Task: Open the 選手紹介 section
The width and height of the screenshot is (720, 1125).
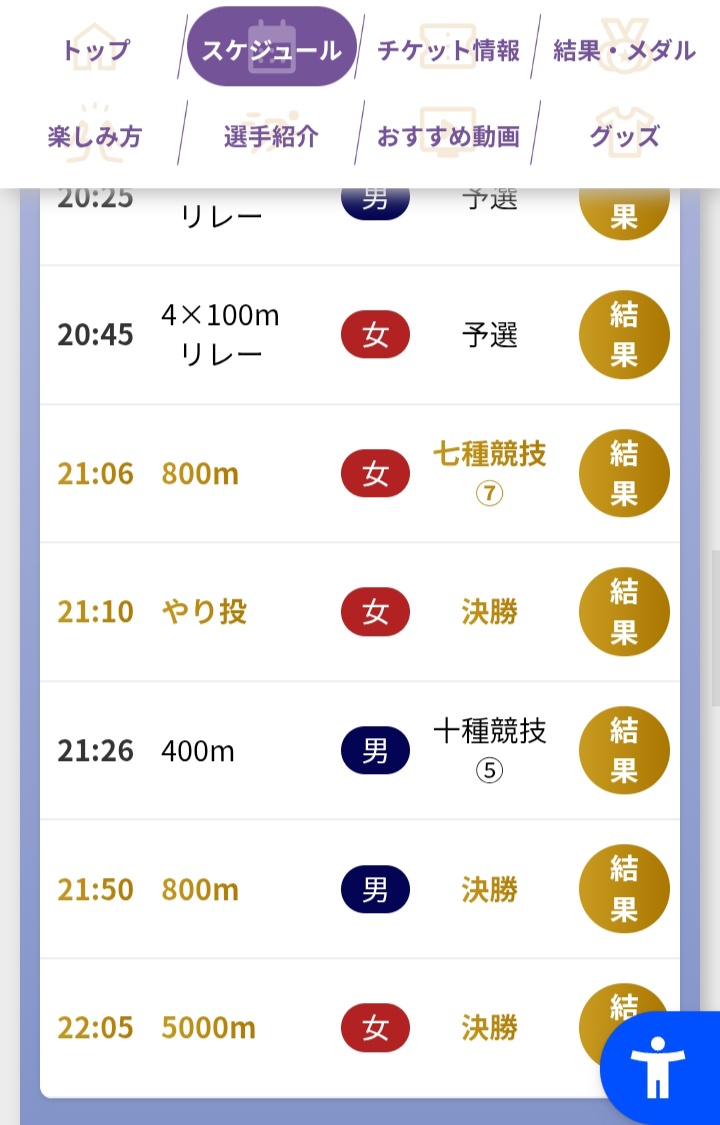Action: (x=271, y=136)
